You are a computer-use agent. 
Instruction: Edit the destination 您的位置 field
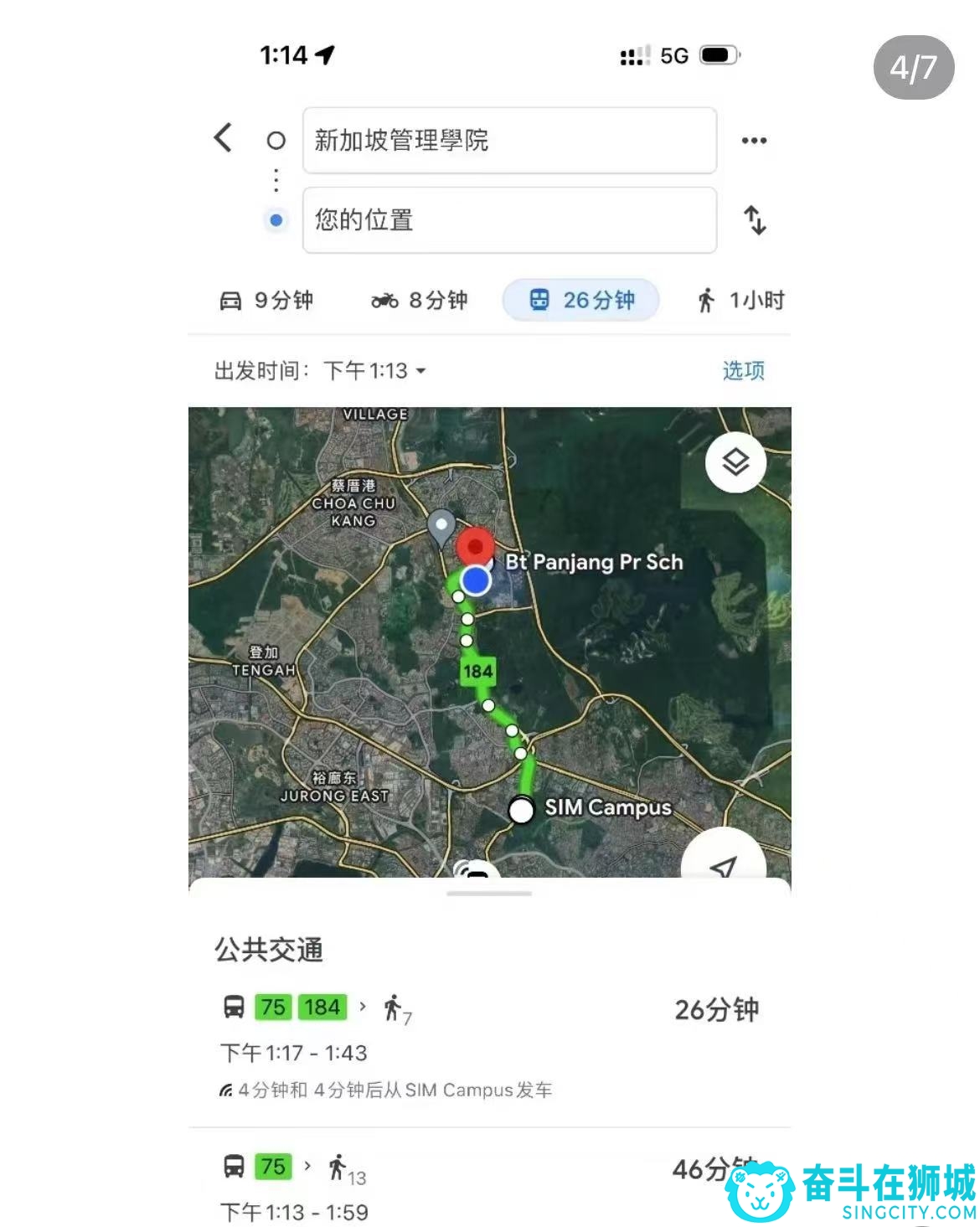coord(509,220)
